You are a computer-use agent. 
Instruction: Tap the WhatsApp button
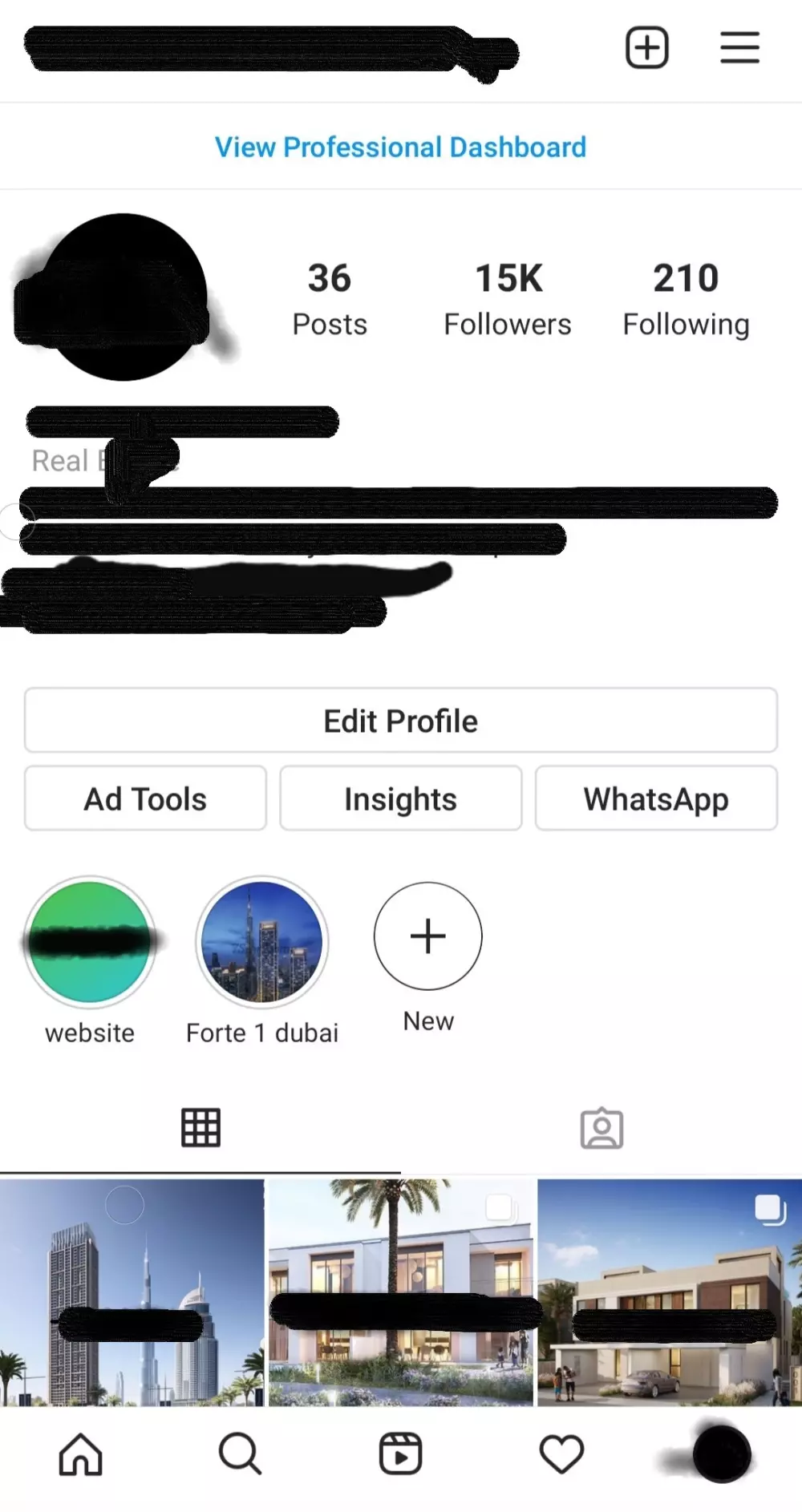pos(655,798)
